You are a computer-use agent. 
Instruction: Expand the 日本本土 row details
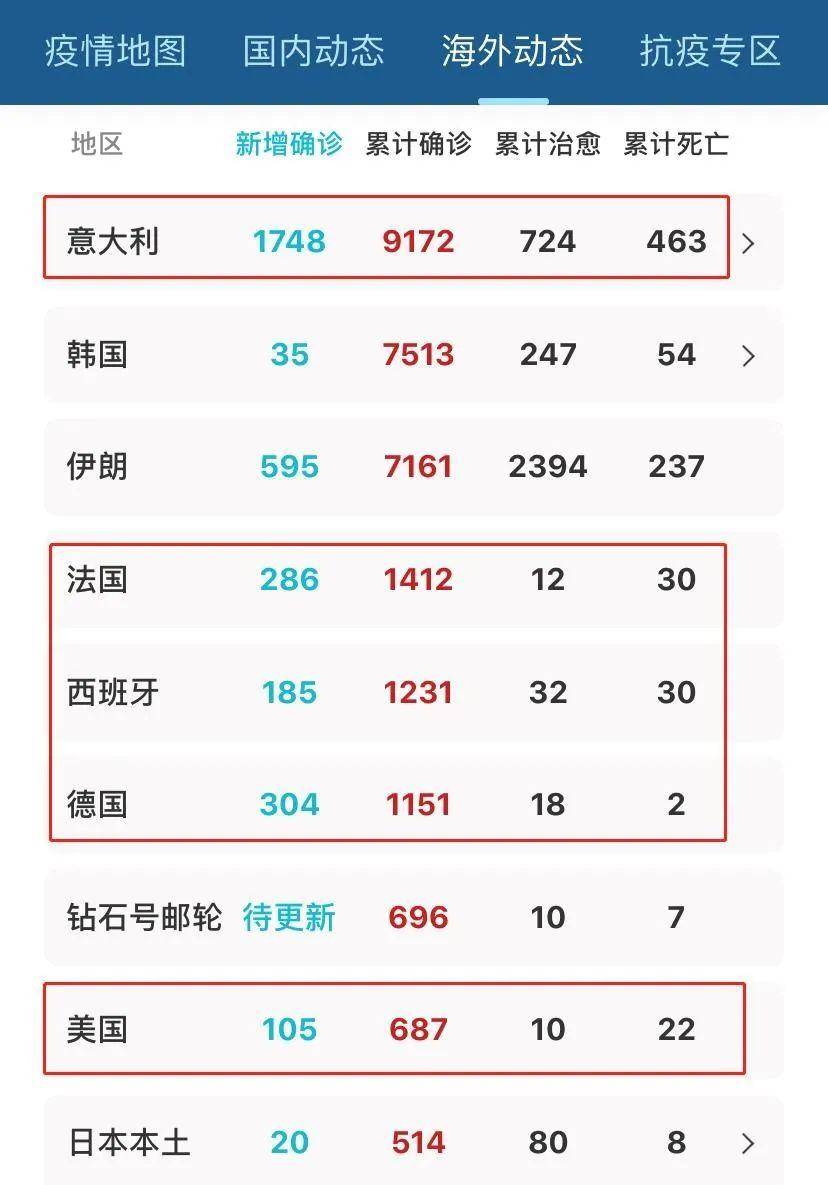point(748,1143)
